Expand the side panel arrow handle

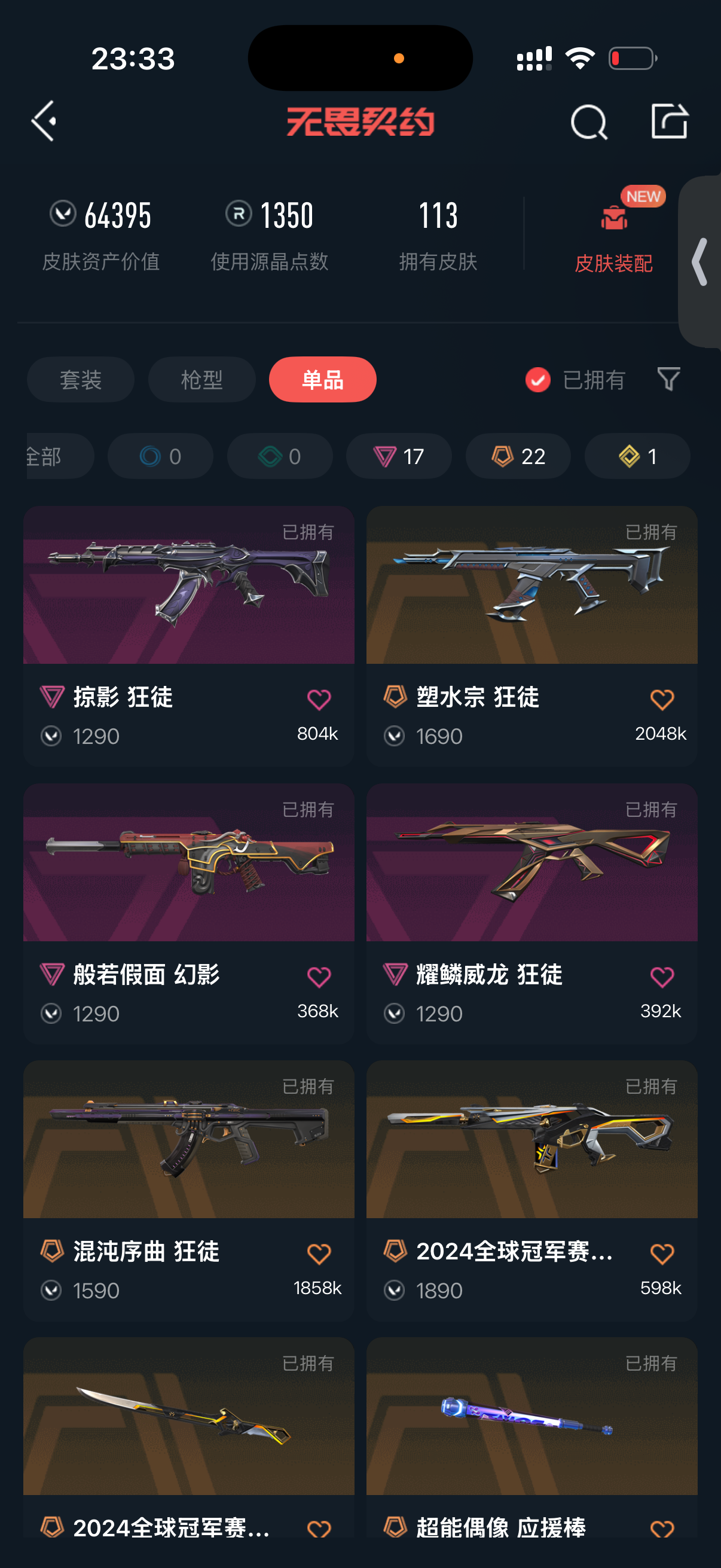700,262
